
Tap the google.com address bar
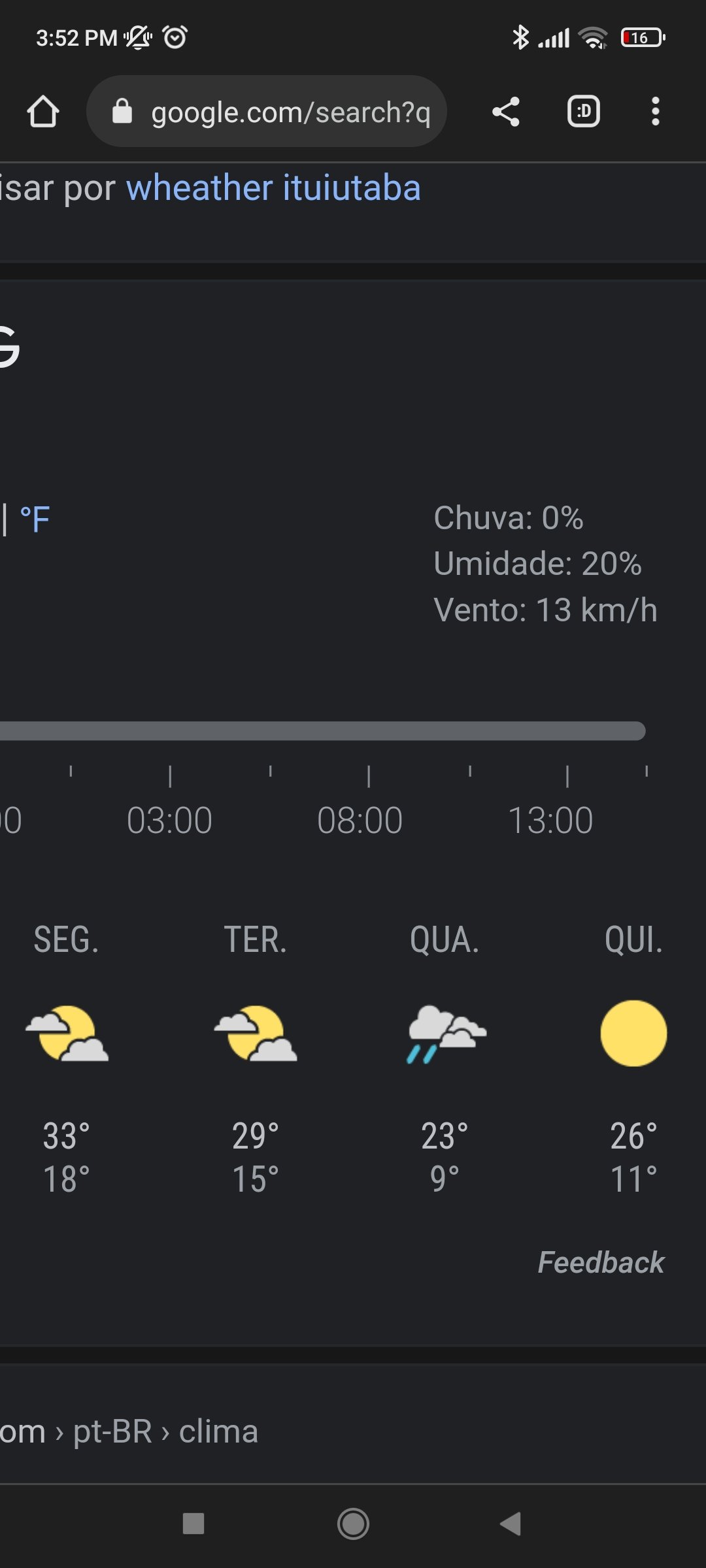tap(267, 112)
